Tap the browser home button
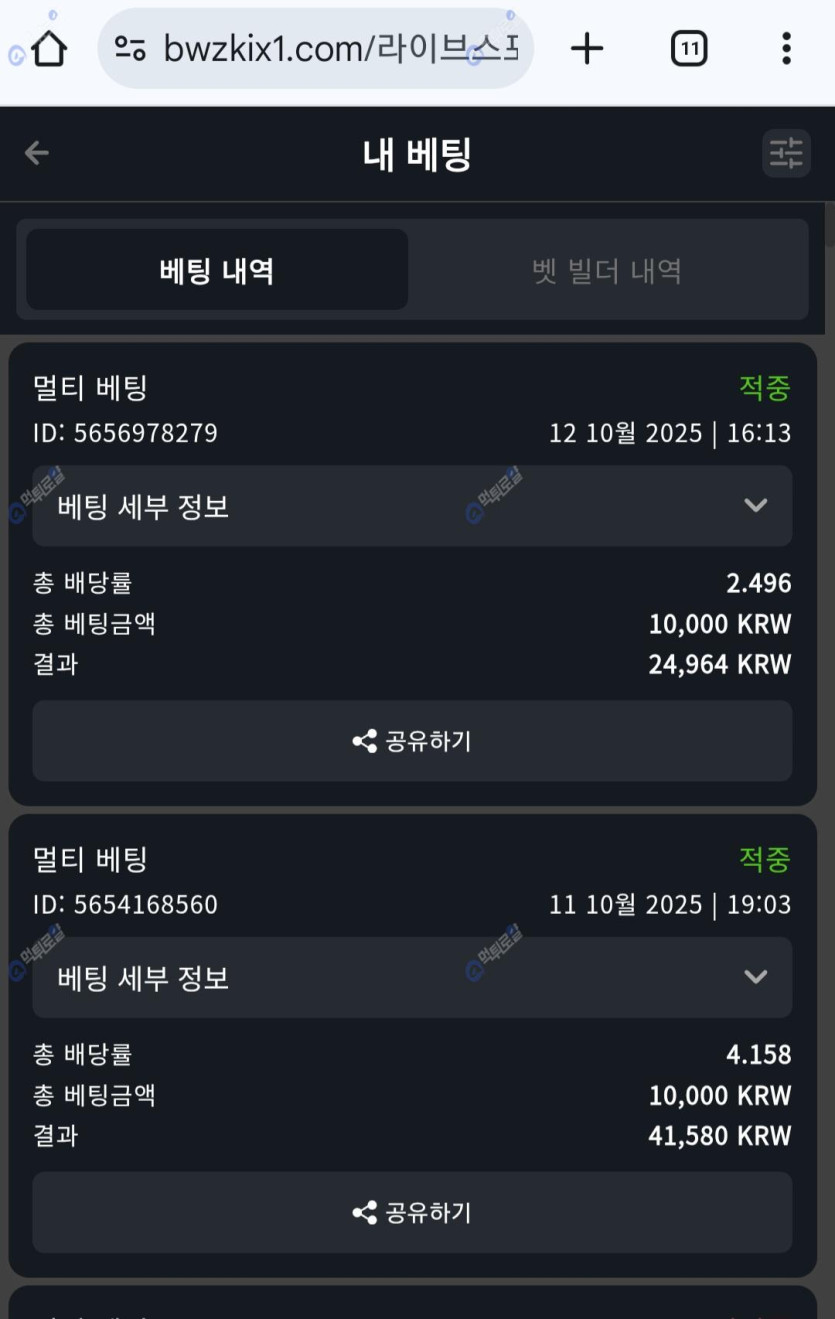Viewport: 835px width, 1319px height. [x=48, y=48]
